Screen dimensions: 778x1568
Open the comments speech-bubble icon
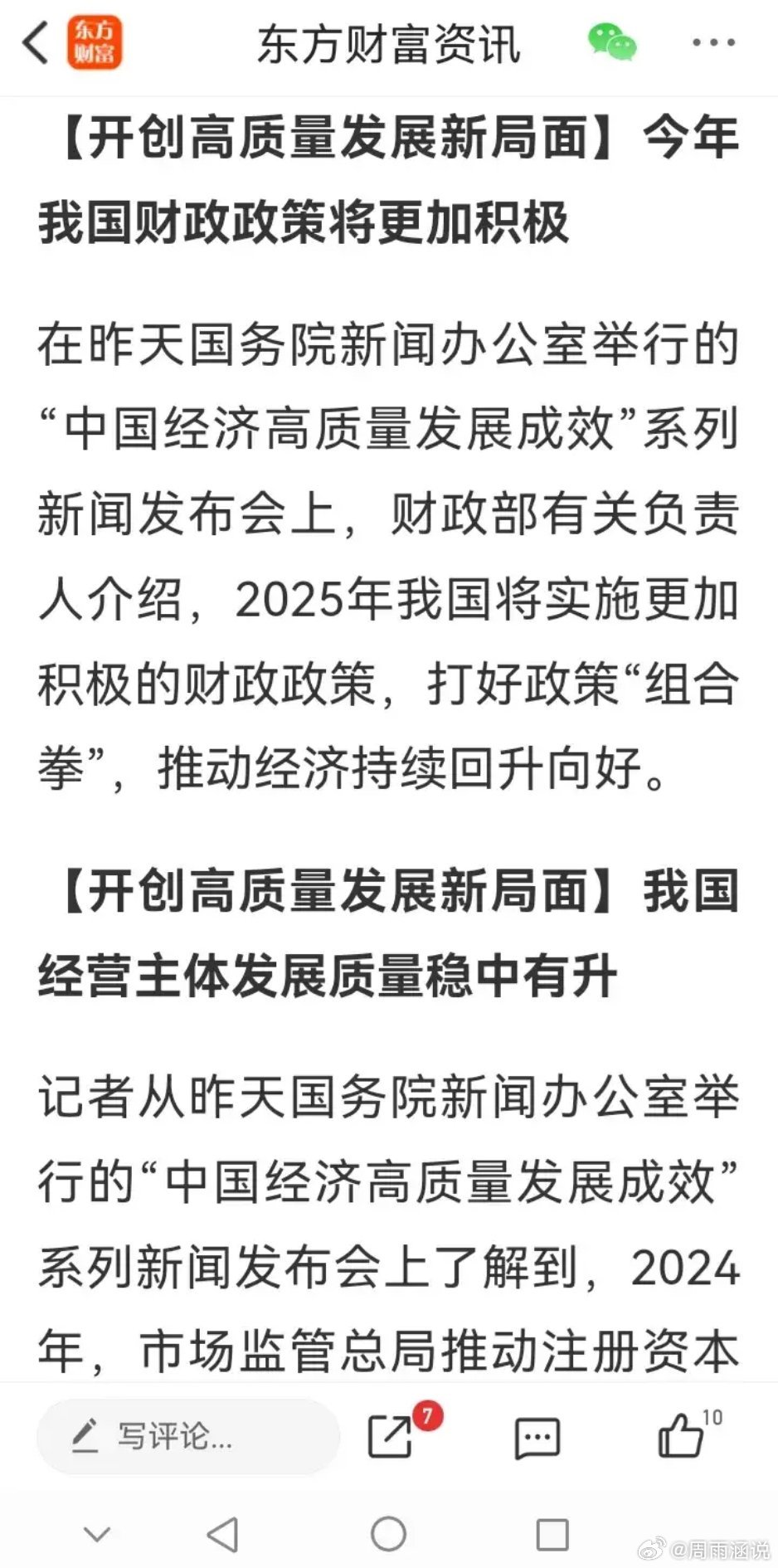537,1438
